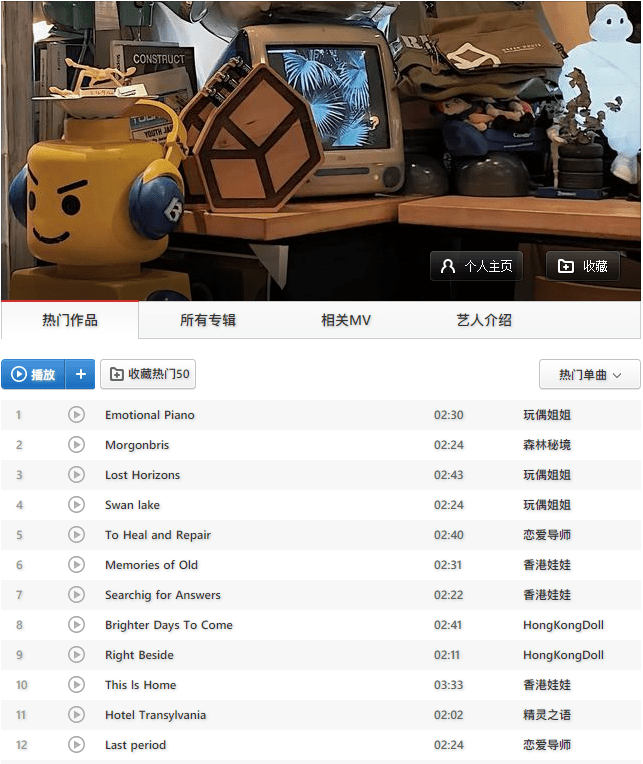The image size is (643, 764).
Task: Select the 热门作品 tab
Action: 70,320
